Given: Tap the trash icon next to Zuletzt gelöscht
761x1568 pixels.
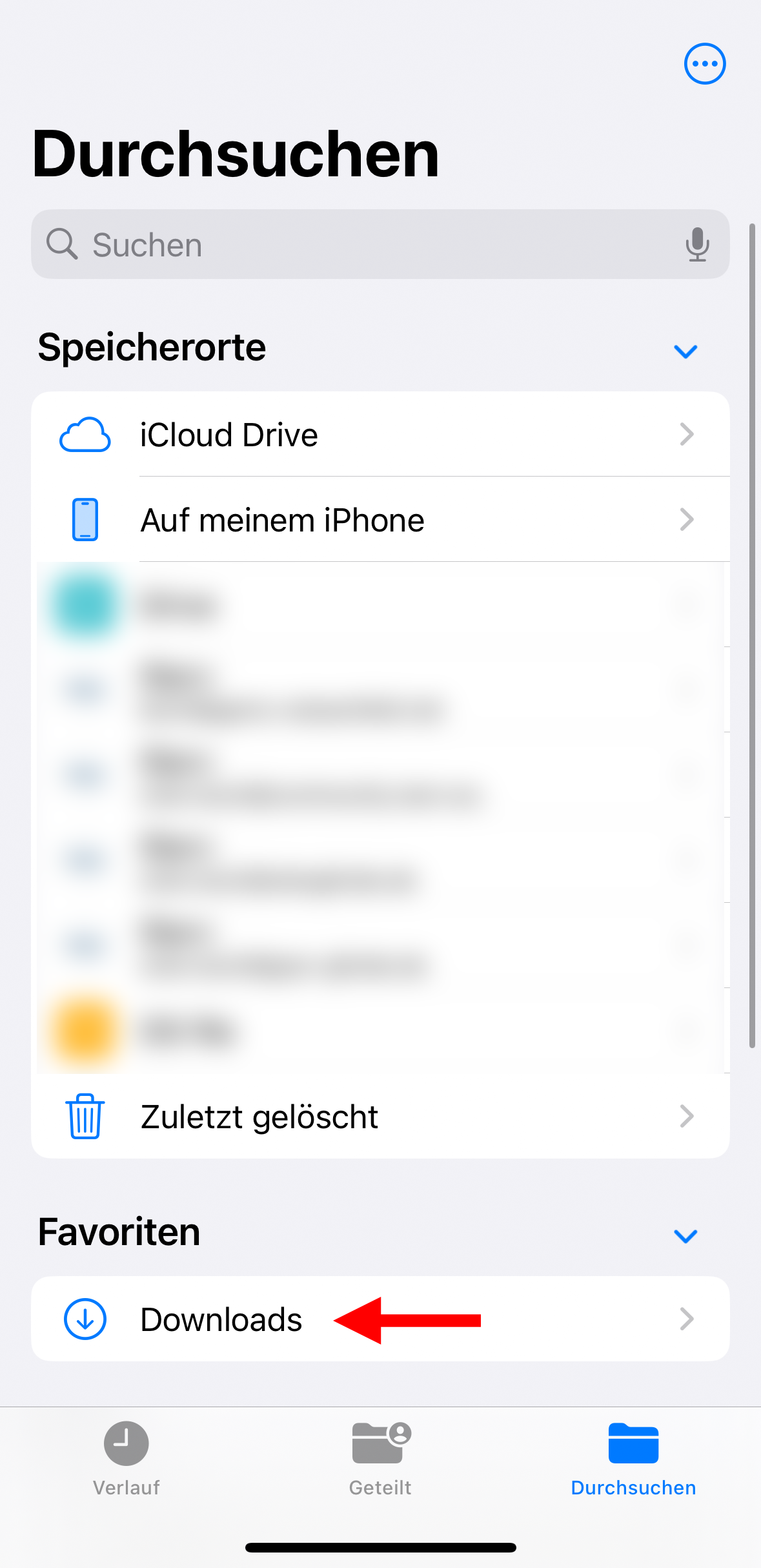Looking at the screenshot, I should coord(85,1116).
